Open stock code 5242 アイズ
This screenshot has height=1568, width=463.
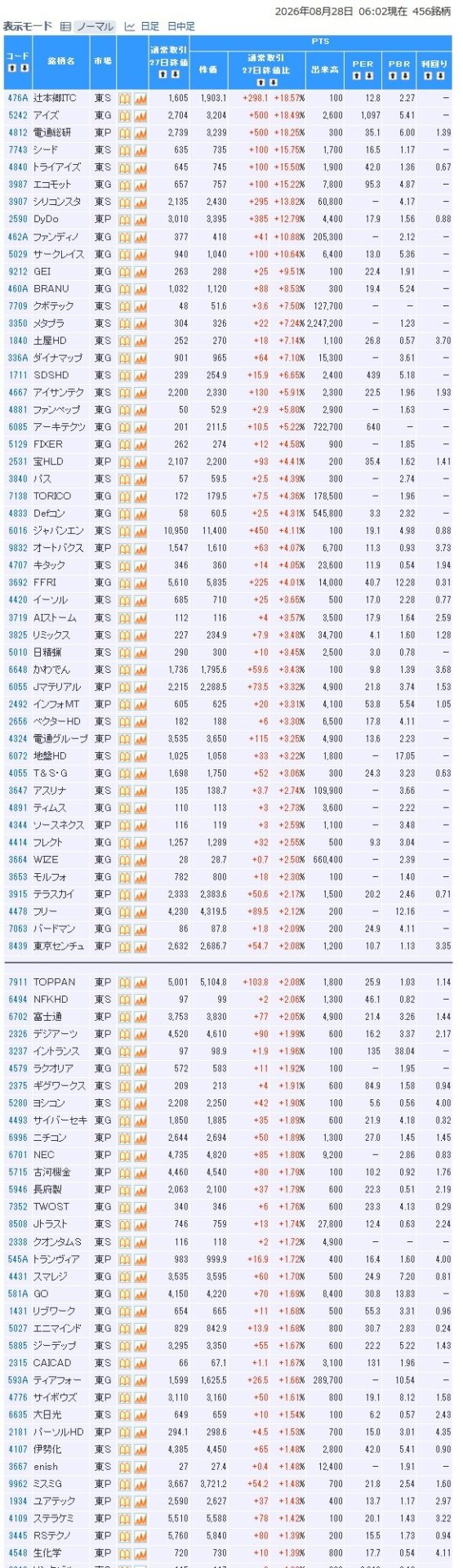[x=18, y=115]
